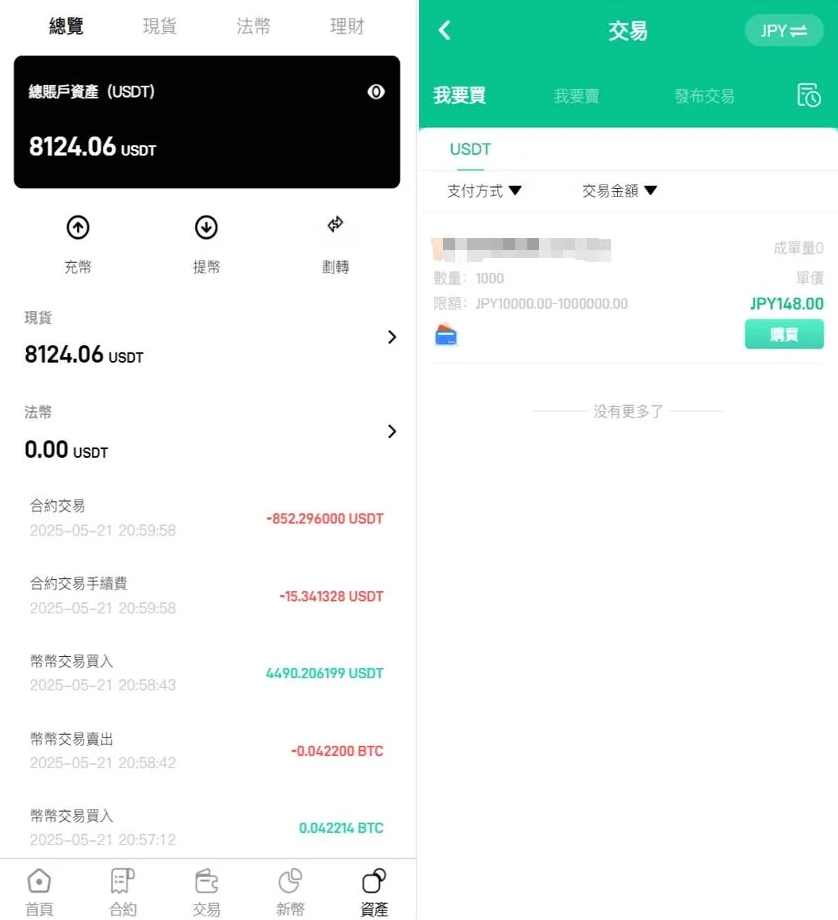
Task: Open the 支付方式 payment method dropdown
Action: 485,191
